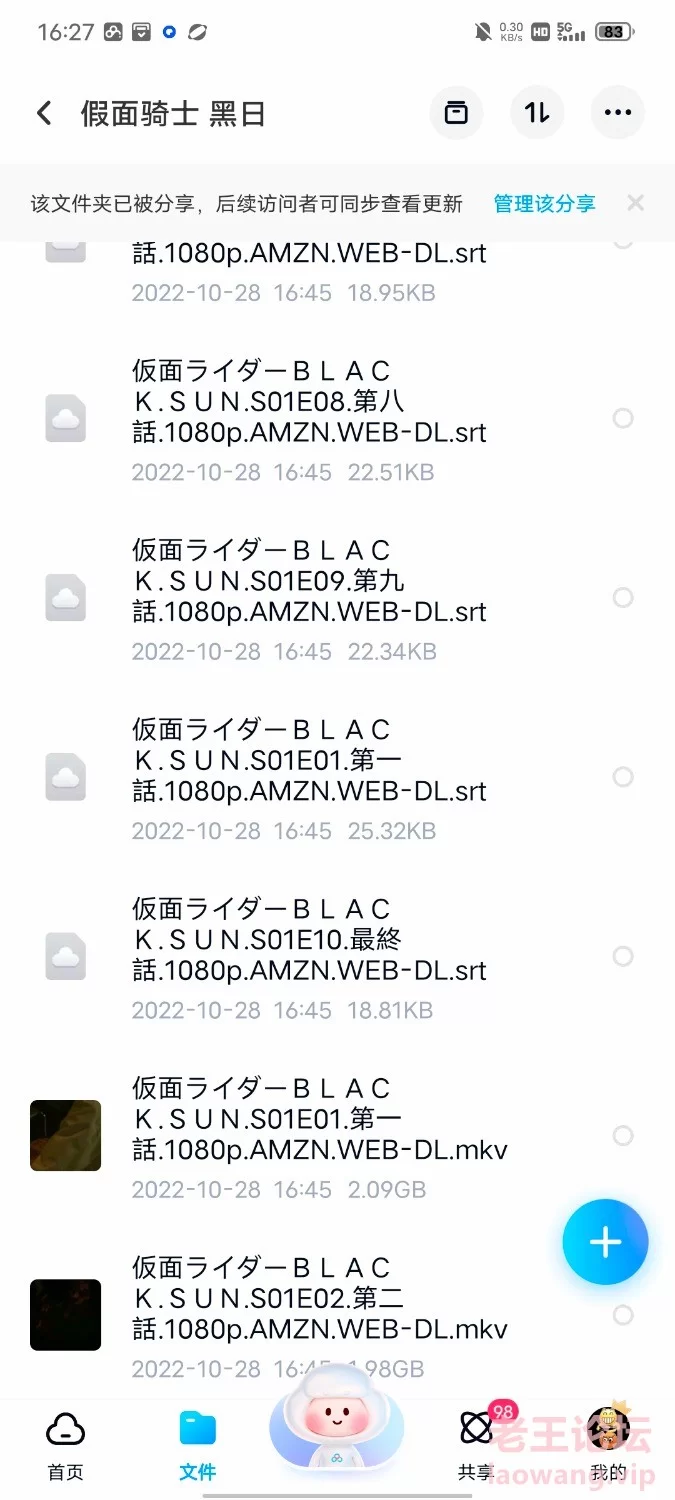Screen dimensions: 675x1500
Task: Switch to the 共享 tab
Action: pyautogui.click(x=477, y=1445)
